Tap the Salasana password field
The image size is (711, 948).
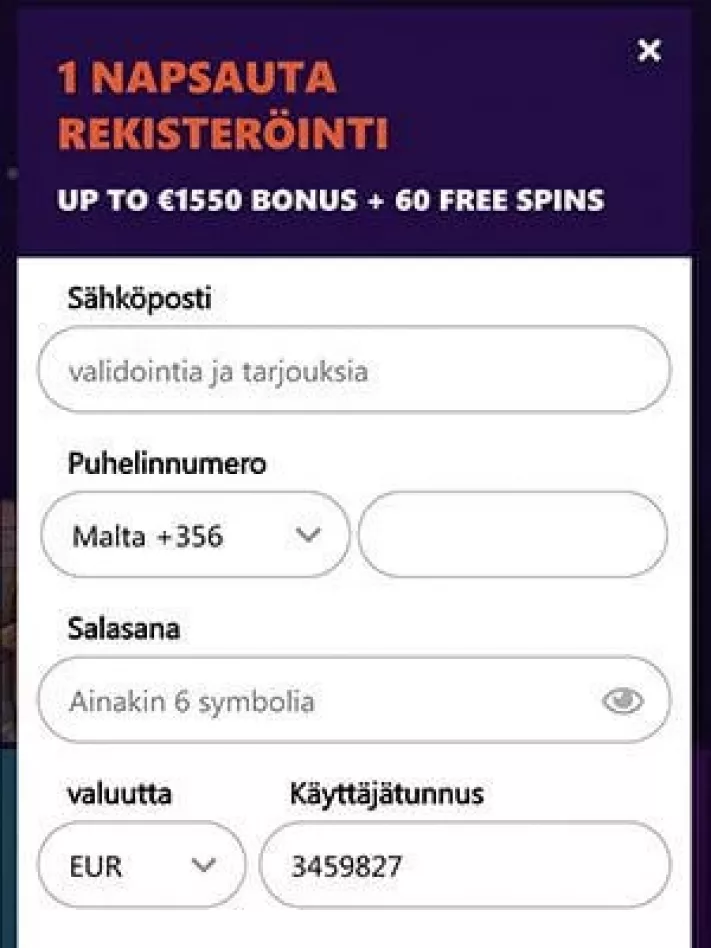pos(320,701)
